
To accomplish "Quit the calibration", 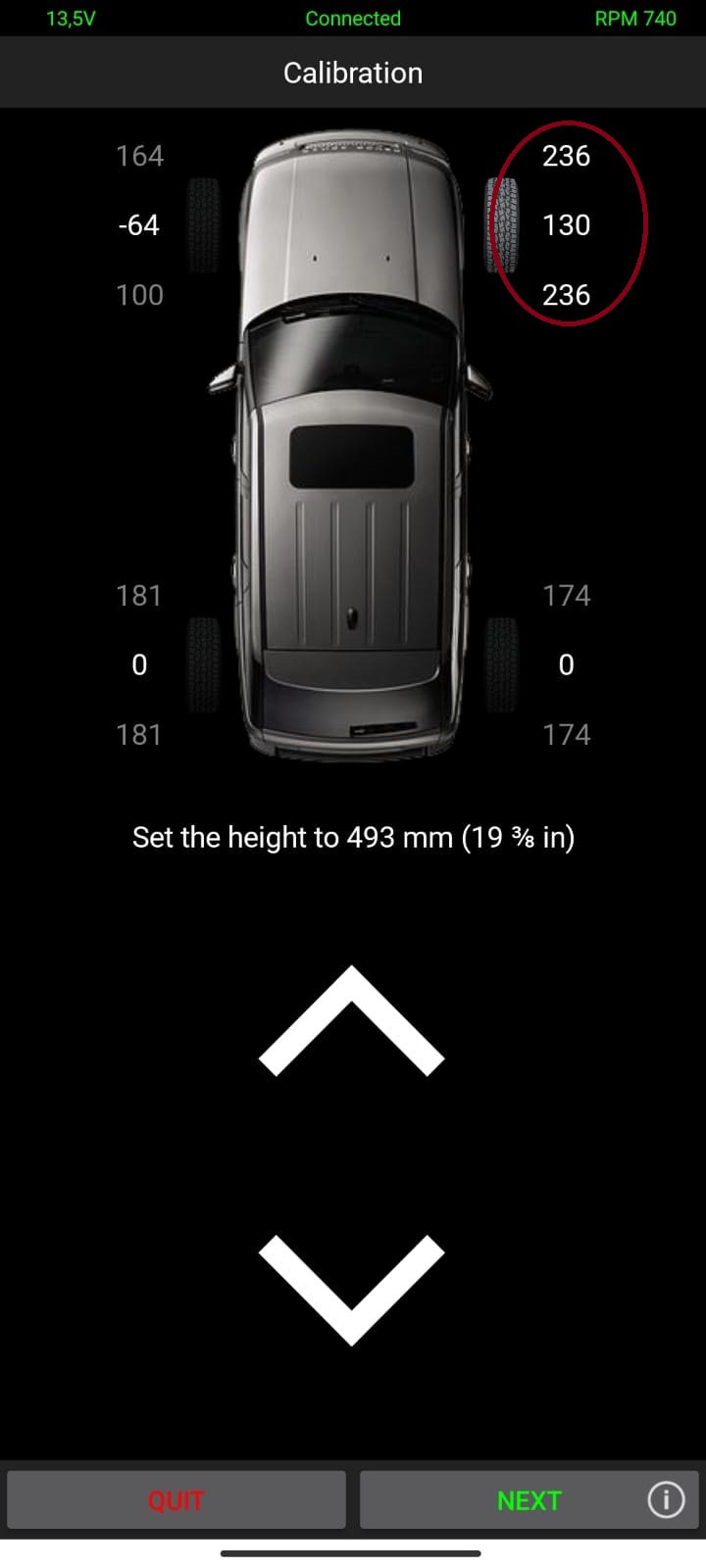I will 176,1499.
